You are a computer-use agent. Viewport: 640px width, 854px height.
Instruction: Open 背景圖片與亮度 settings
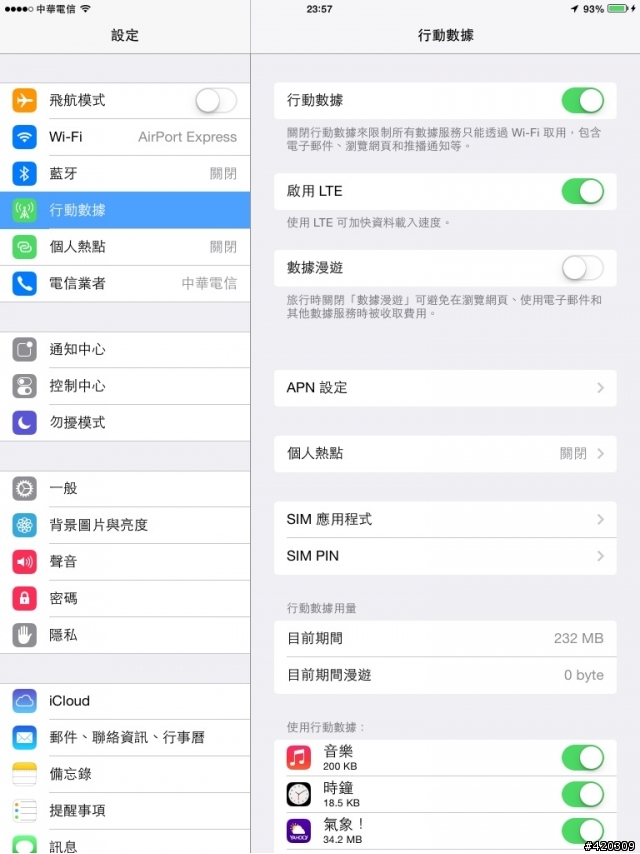tap(125, 525)
